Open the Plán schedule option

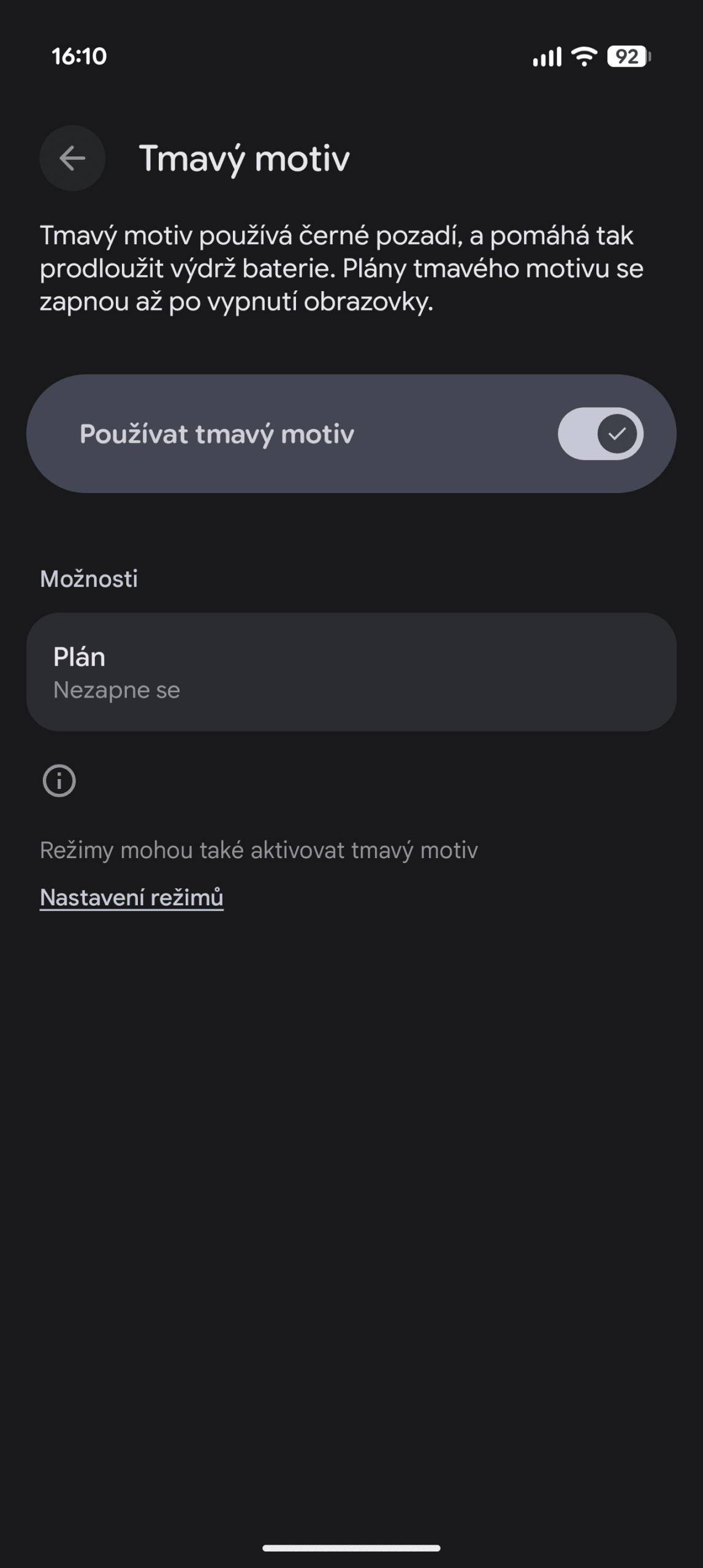click(x=351, y=672)
